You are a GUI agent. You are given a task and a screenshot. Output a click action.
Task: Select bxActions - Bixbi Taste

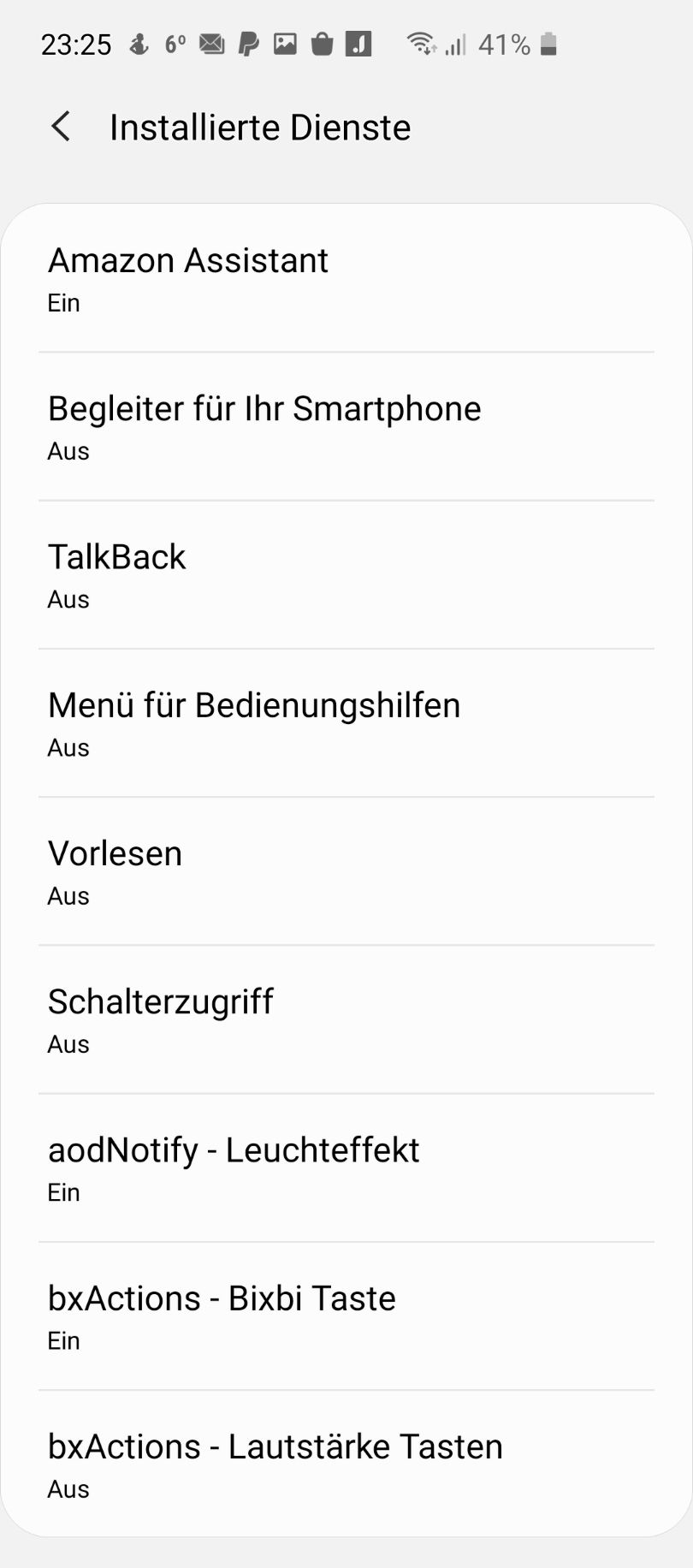click(346, 1316)
